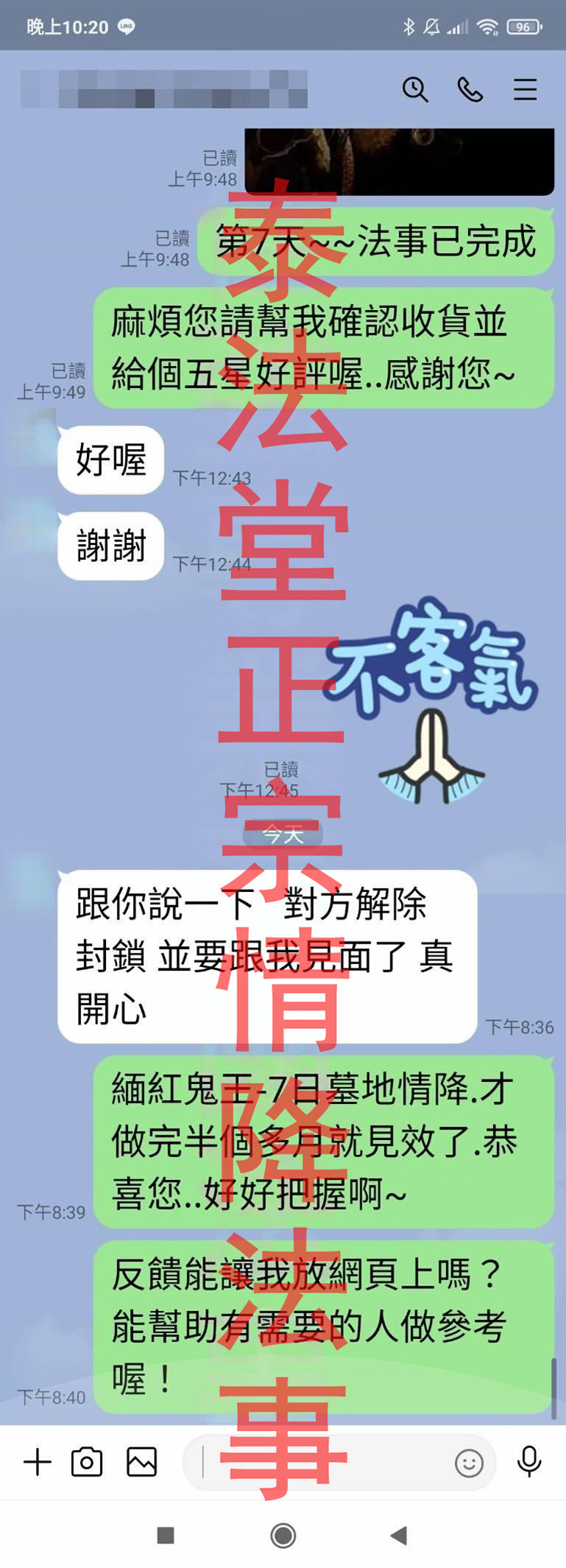Pick an image from the gallery

pyautogui.click(x=141, y=1462)
